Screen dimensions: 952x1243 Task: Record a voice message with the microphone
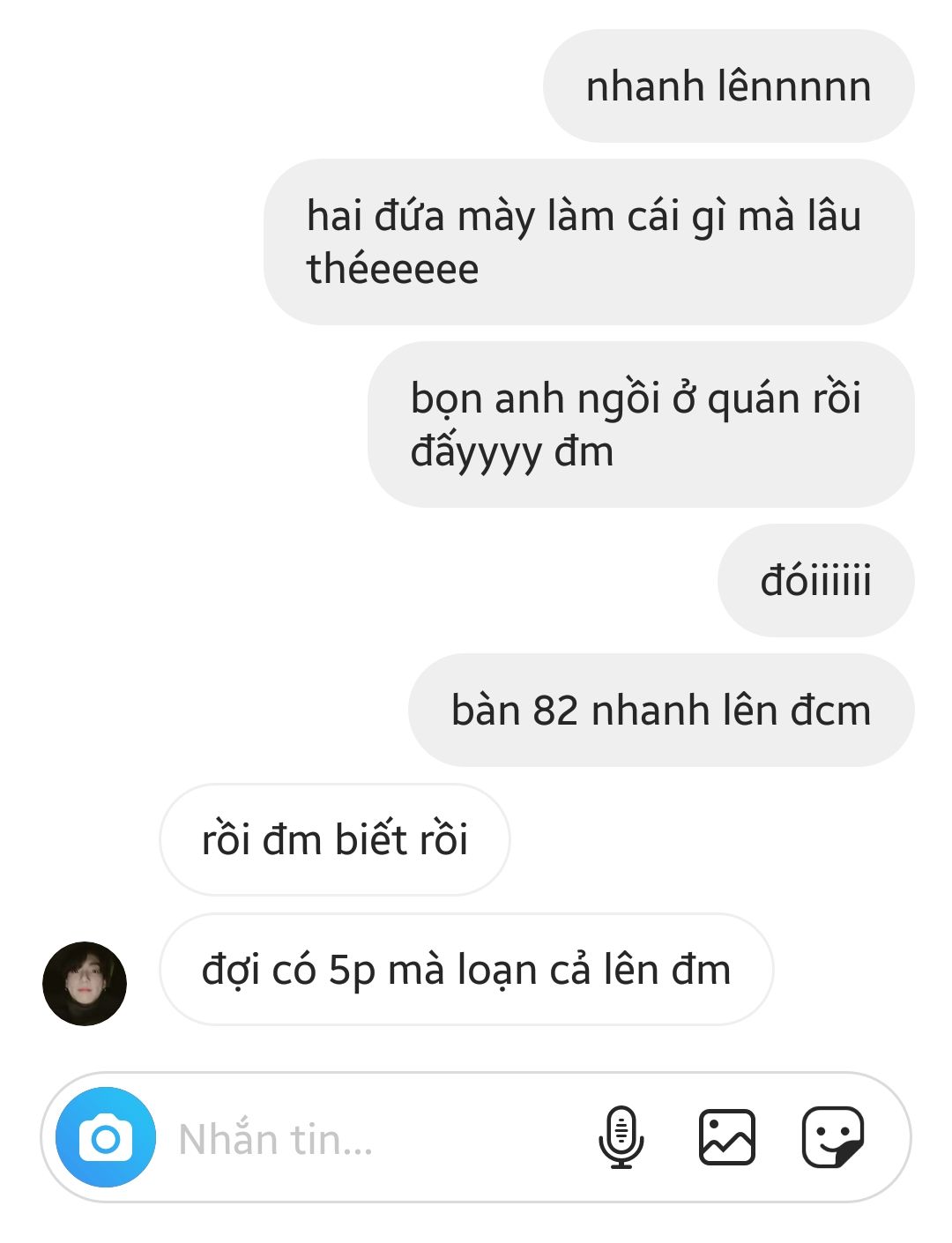click(621, 1138)
